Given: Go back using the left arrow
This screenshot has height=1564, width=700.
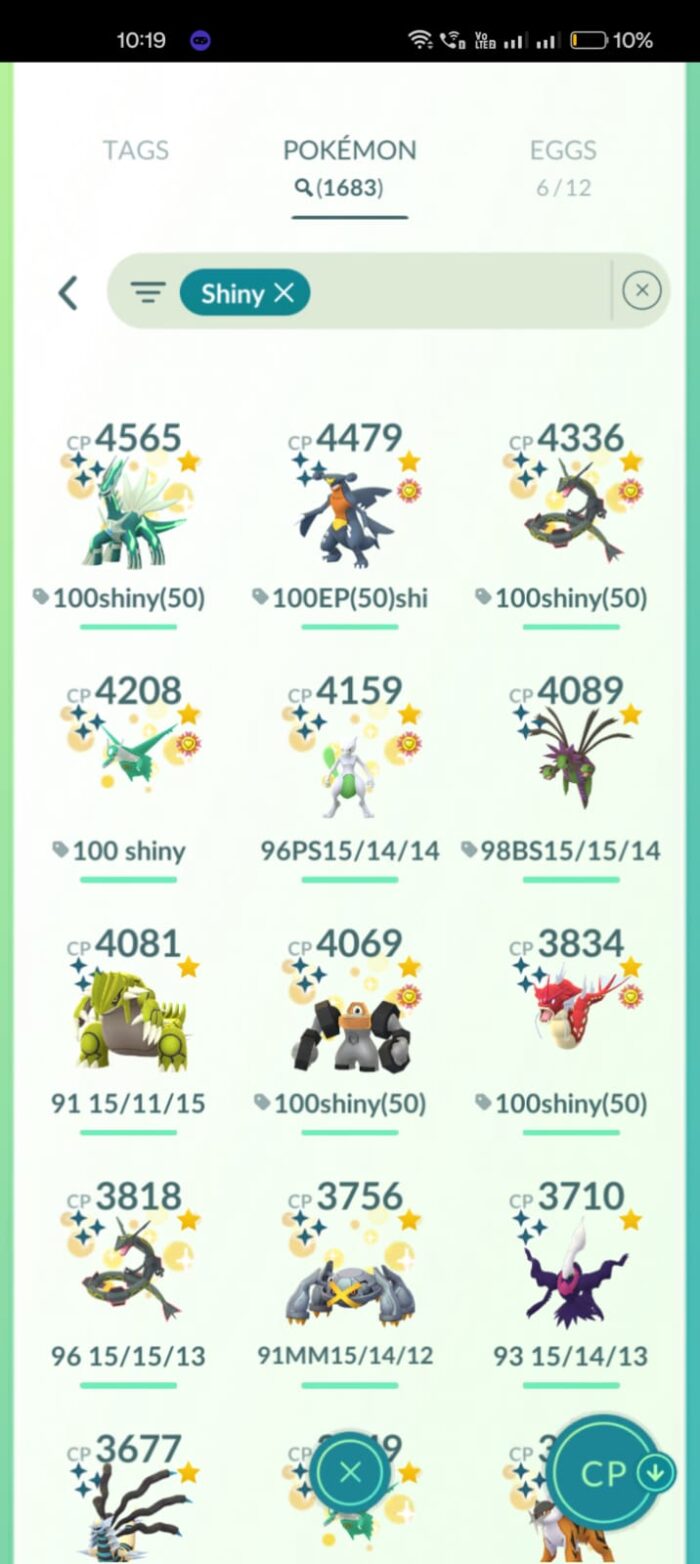Looking at the screenshot, I should click(x=68, y=293).
